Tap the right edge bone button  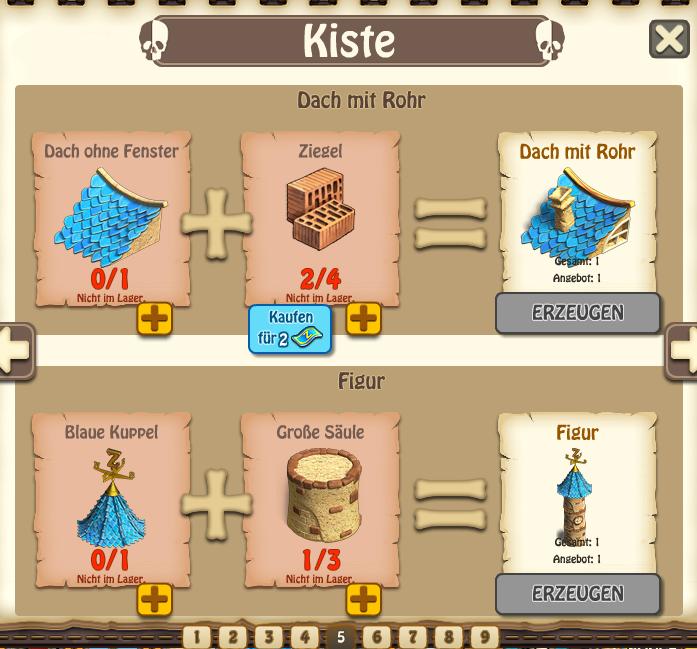pyautogui.click(x=683, y=352)
